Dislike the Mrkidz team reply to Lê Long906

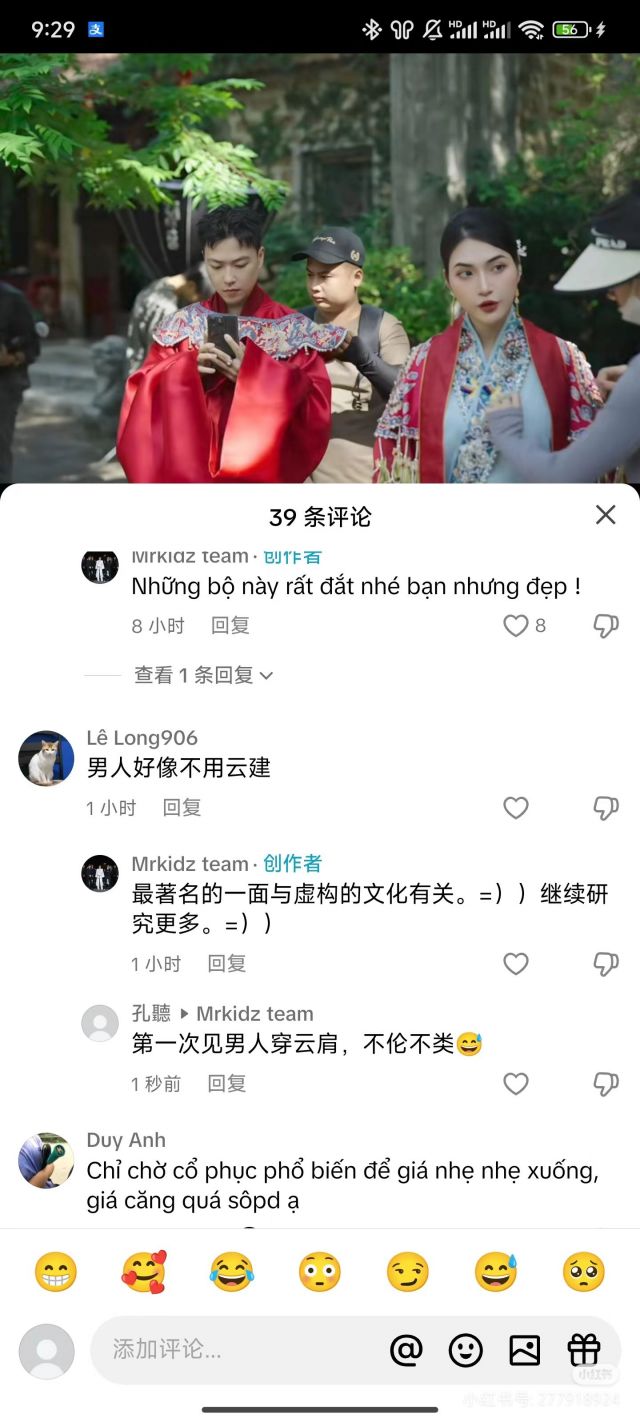(606, 964)
